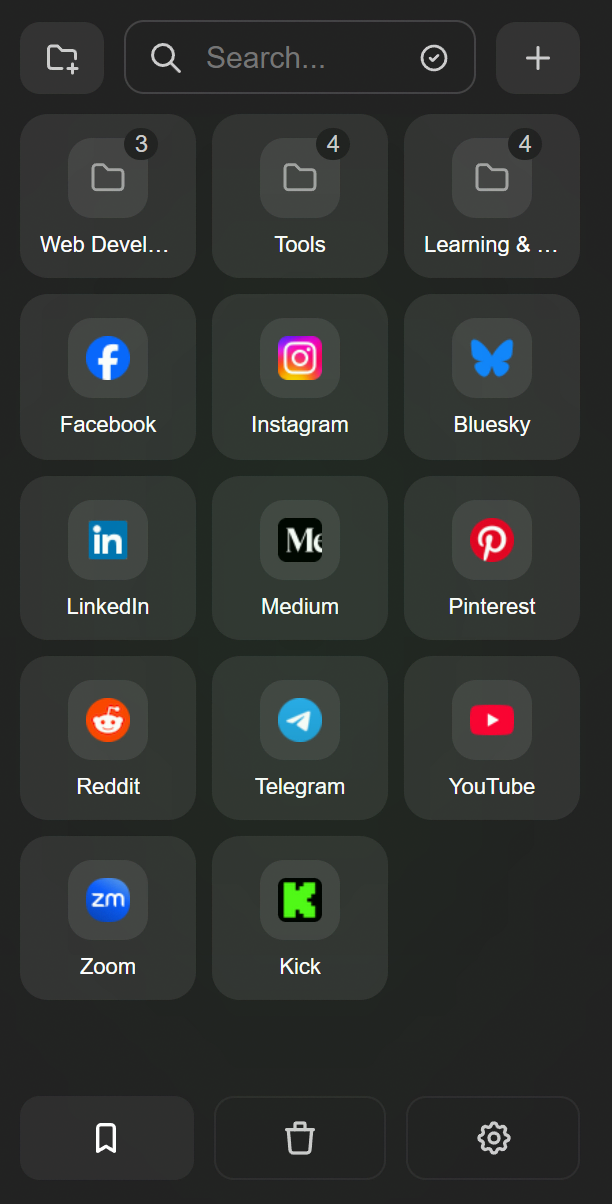Open the Tools folder
612x1204 pixels.
(x=300, y=196)
